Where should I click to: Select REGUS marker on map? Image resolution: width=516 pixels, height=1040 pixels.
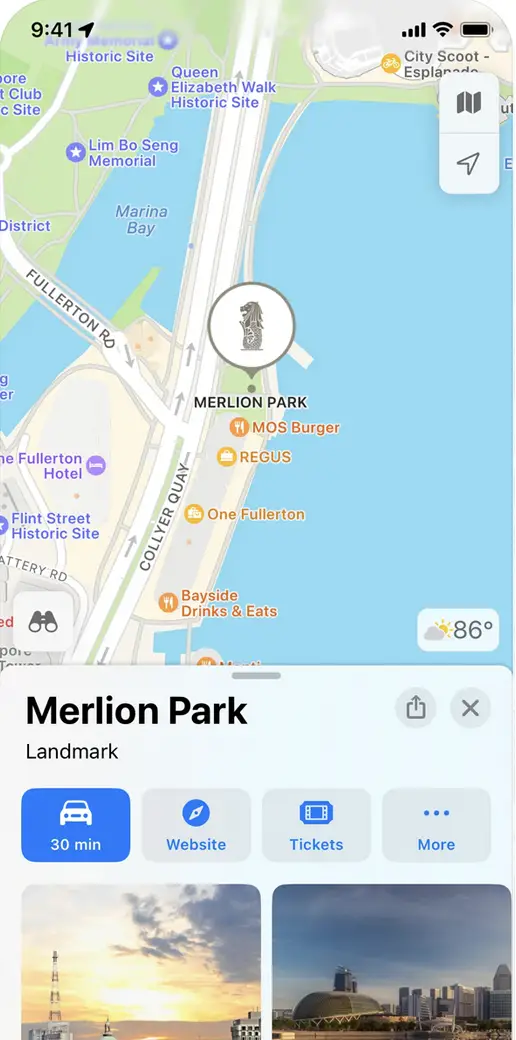click(255, 457)
